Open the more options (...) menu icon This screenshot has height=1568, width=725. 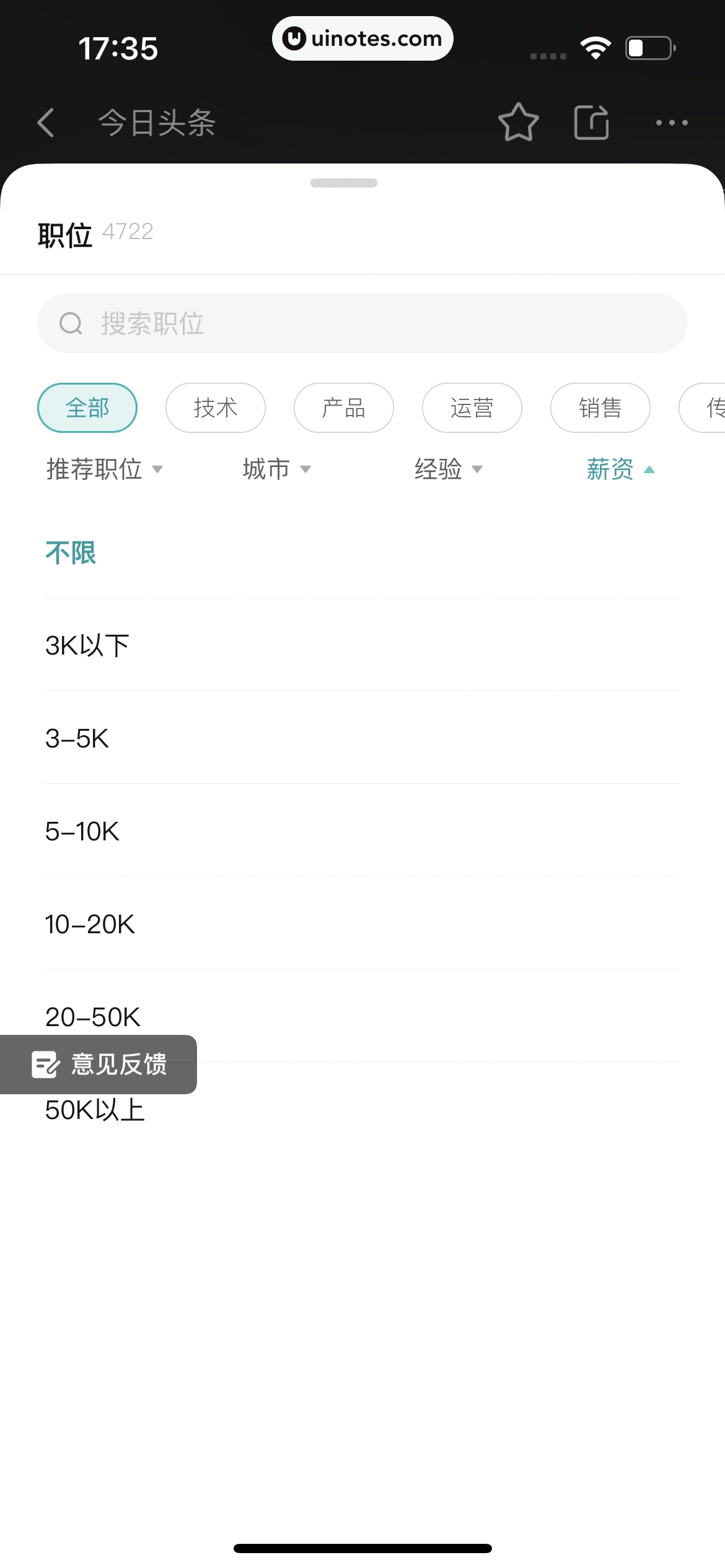(x=672, y=122)
